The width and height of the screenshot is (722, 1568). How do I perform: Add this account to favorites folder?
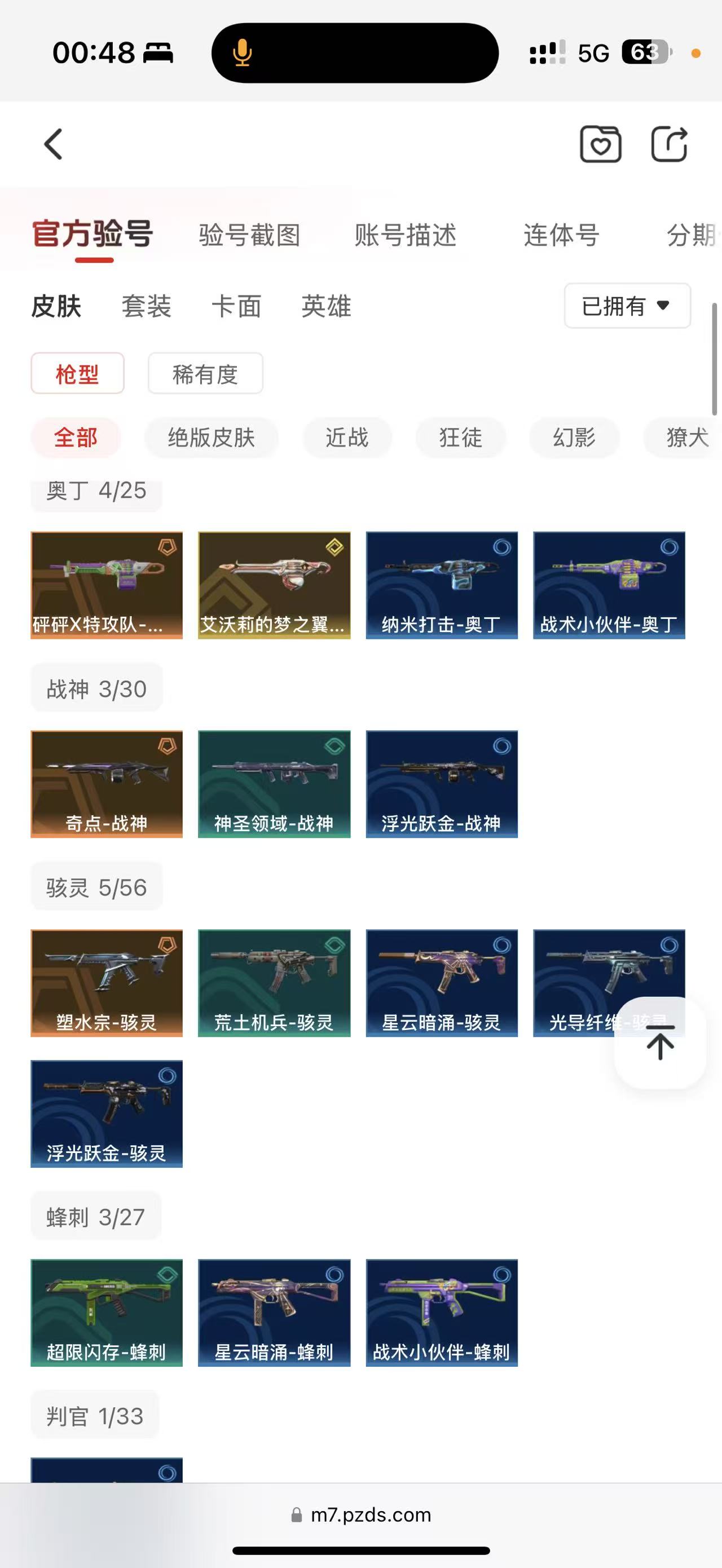click(600, 144)
